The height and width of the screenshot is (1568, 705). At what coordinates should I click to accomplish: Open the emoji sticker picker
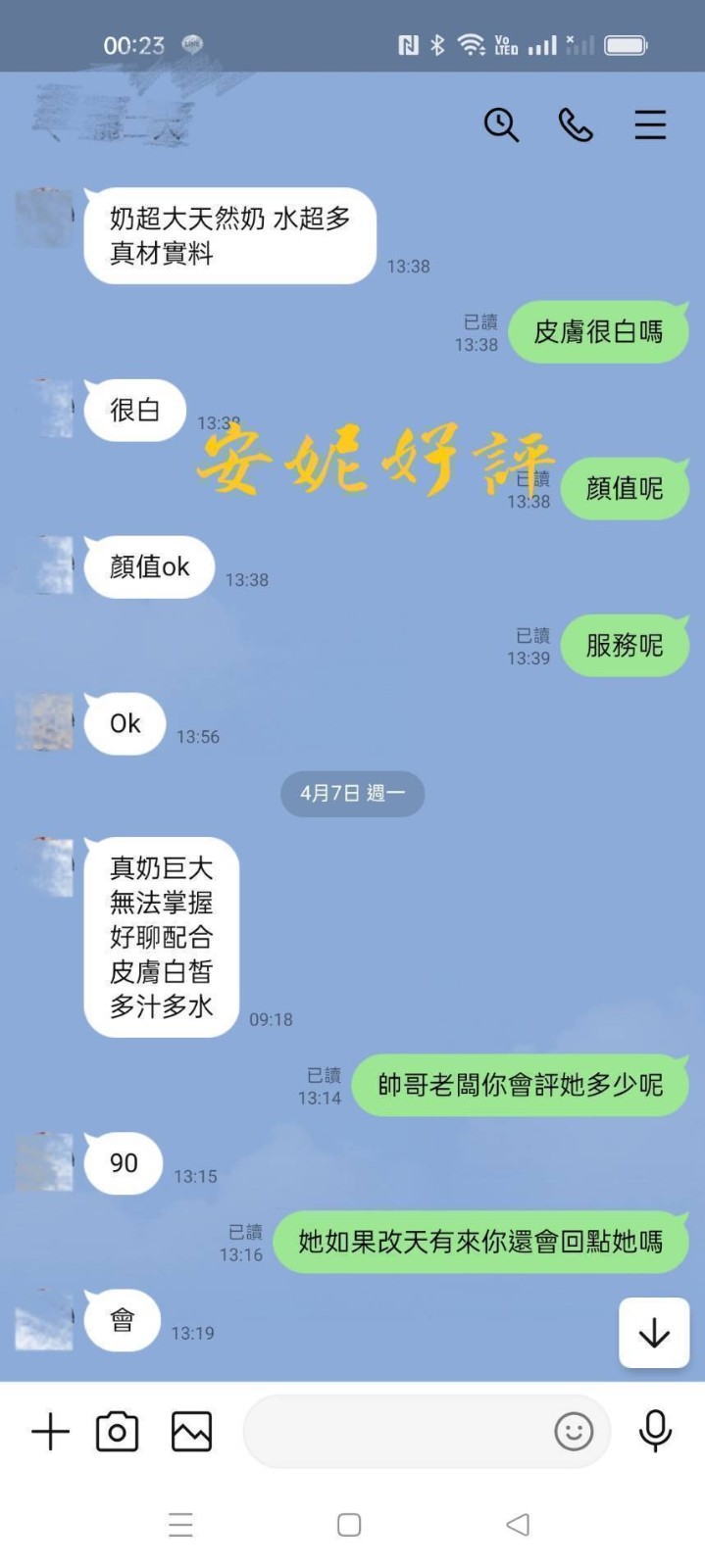574,1432
